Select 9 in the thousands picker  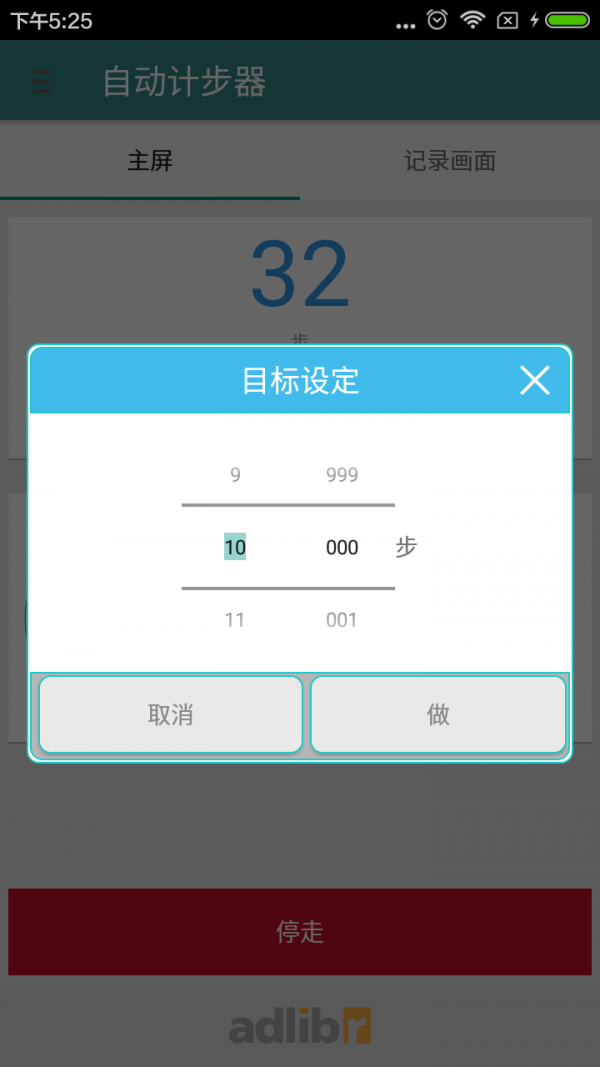pyautogui.click(x=235, y=475)
